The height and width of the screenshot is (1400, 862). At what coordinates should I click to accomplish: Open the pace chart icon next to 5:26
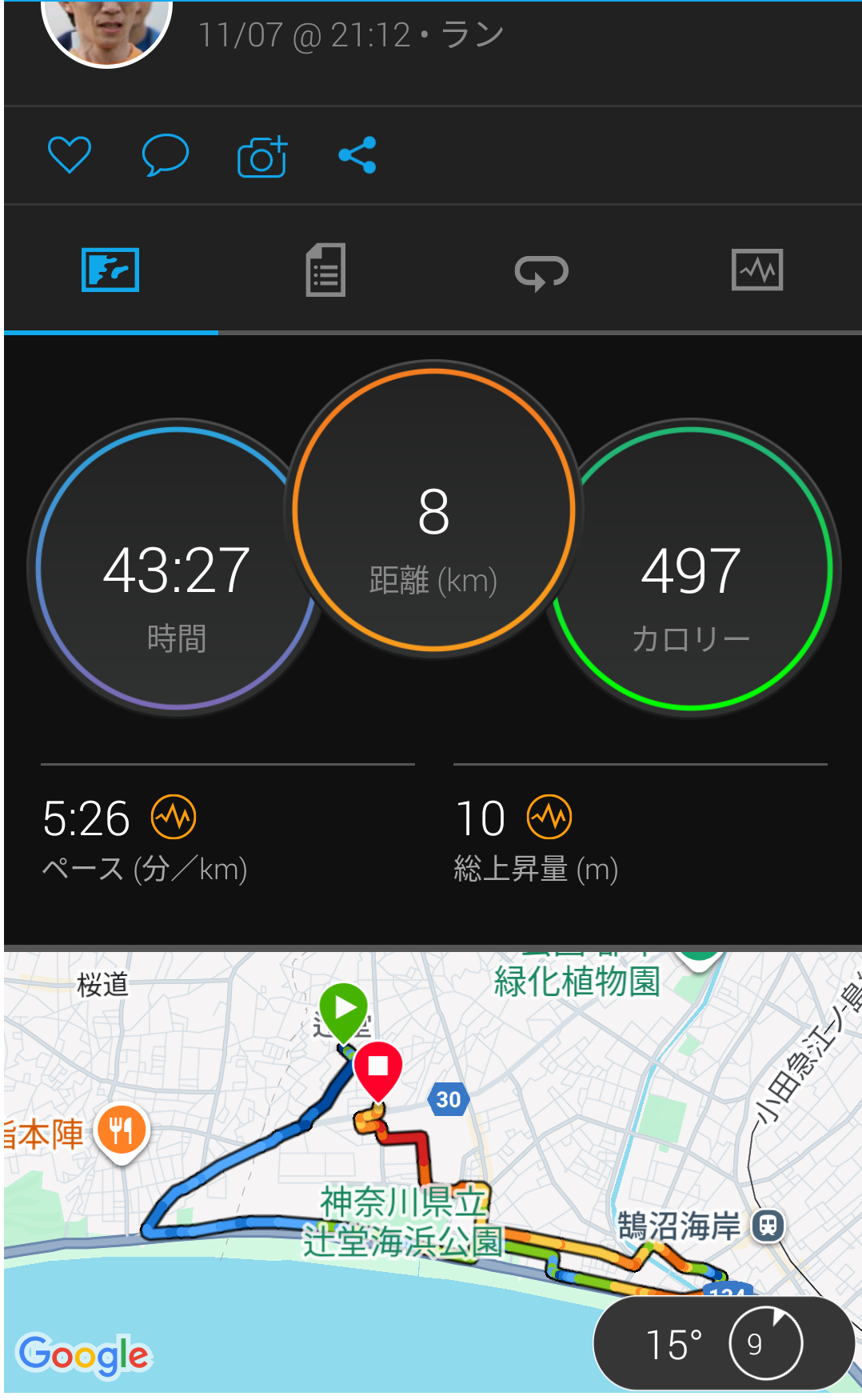click(174, 817)
